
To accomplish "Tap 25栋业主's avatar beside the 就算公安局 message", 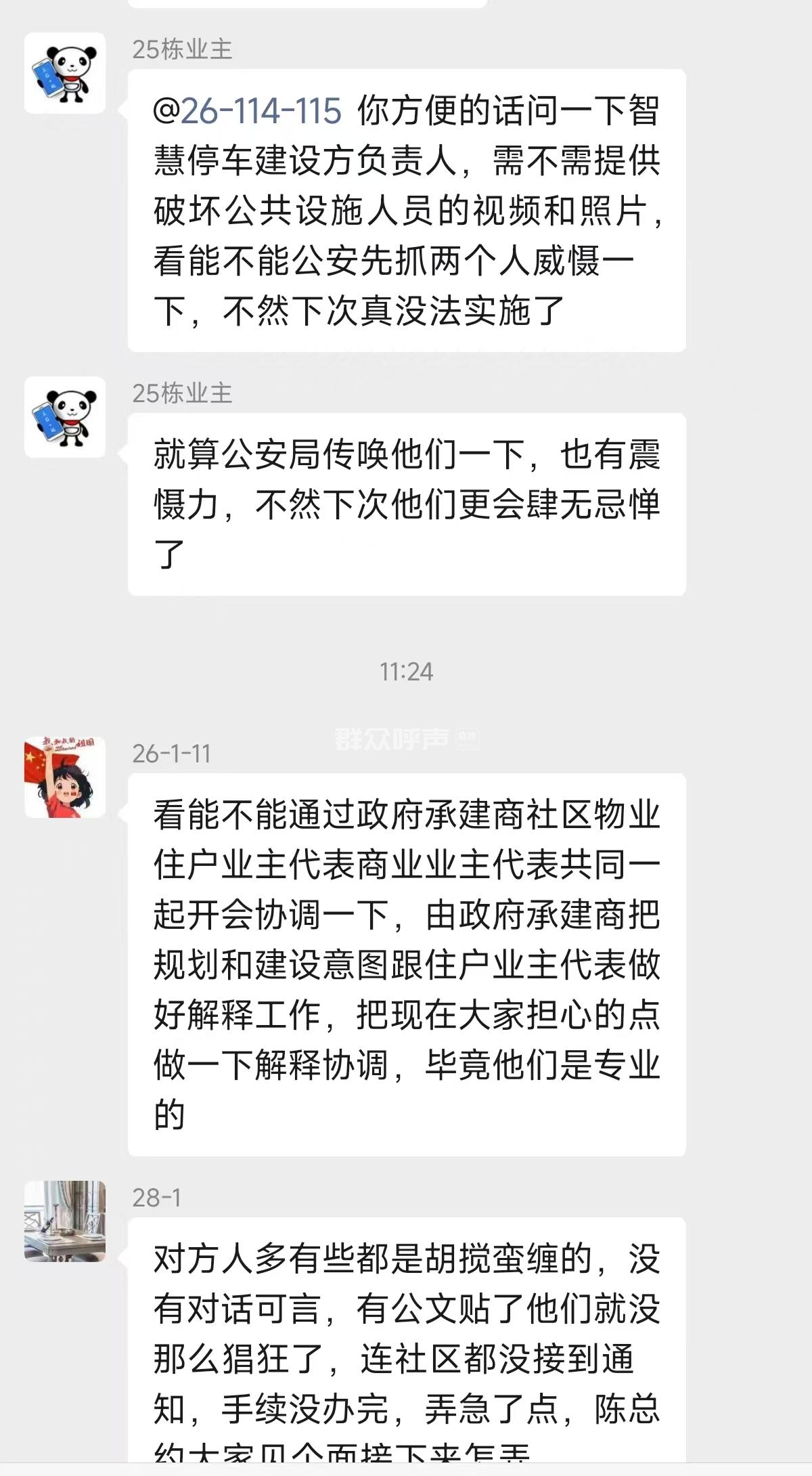I will (65, 417).
